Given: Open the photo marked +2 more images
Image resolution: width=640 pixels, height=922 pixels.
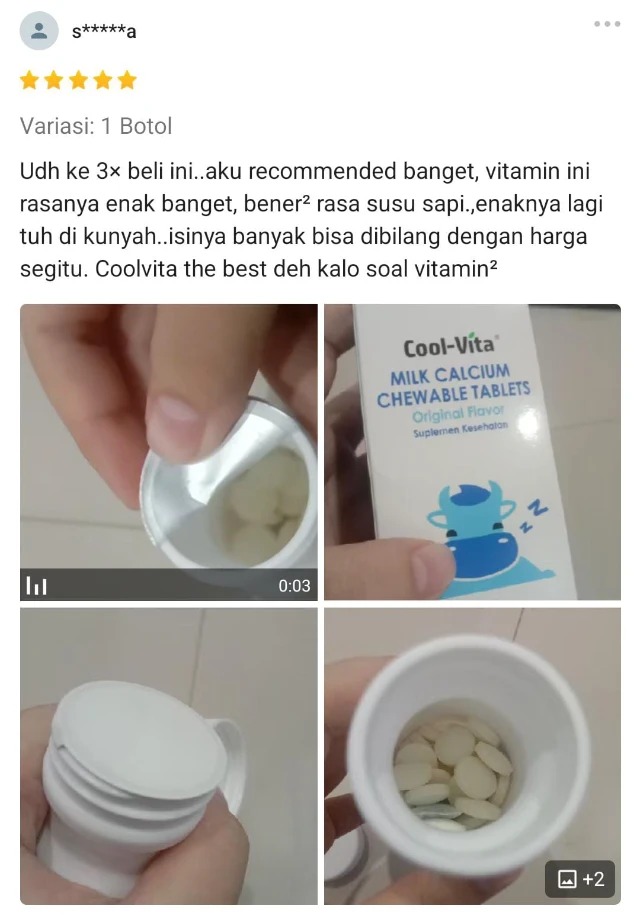Looking at the screenshot, I should coord(472,756).
